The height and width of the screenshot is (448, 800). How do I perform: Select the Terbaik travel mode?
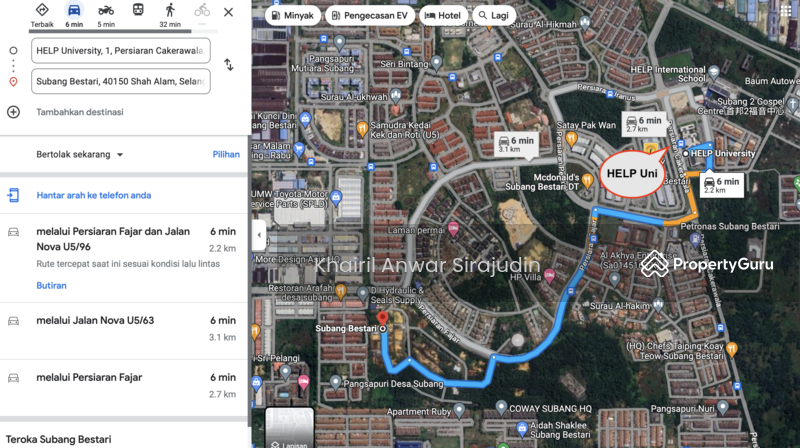(x=42, y=14)
